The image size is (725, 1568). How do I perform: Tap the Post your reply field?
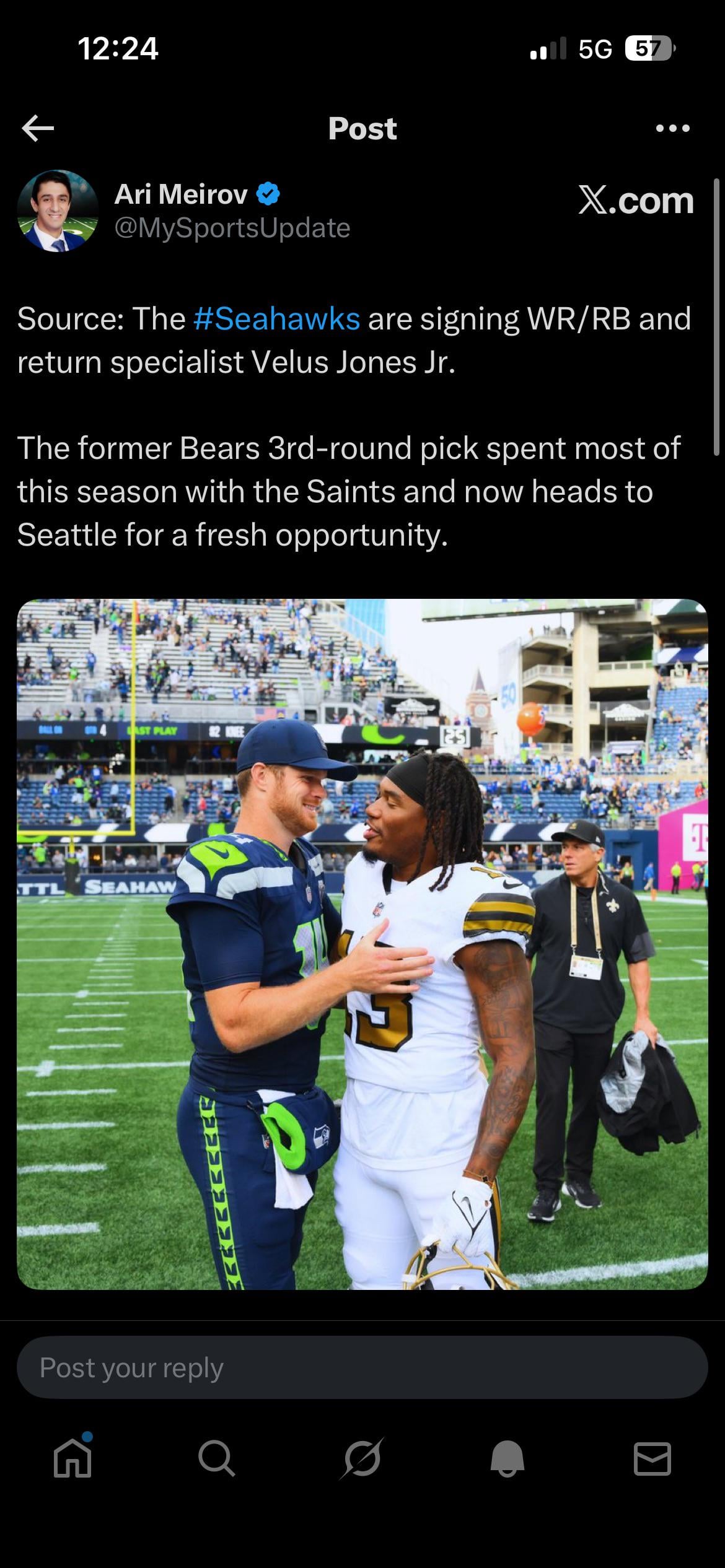pos(362,1367)
